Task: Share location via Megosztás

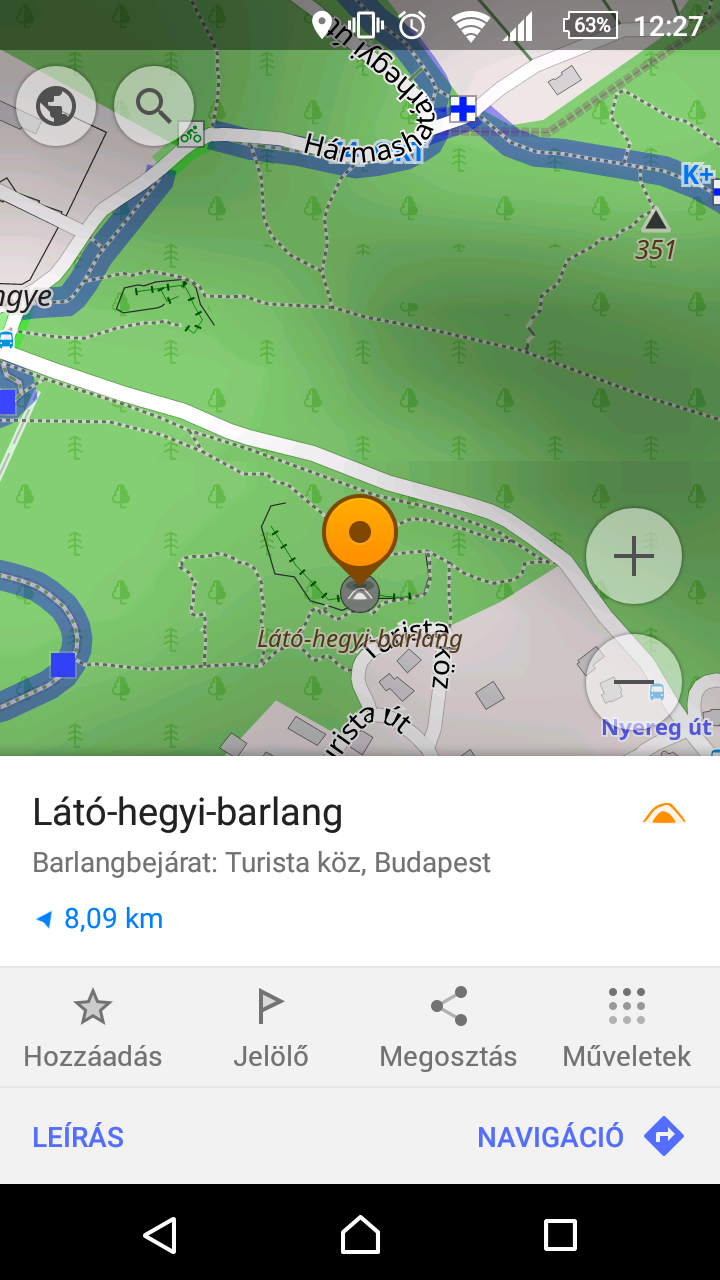Action: pos(448,1027)
